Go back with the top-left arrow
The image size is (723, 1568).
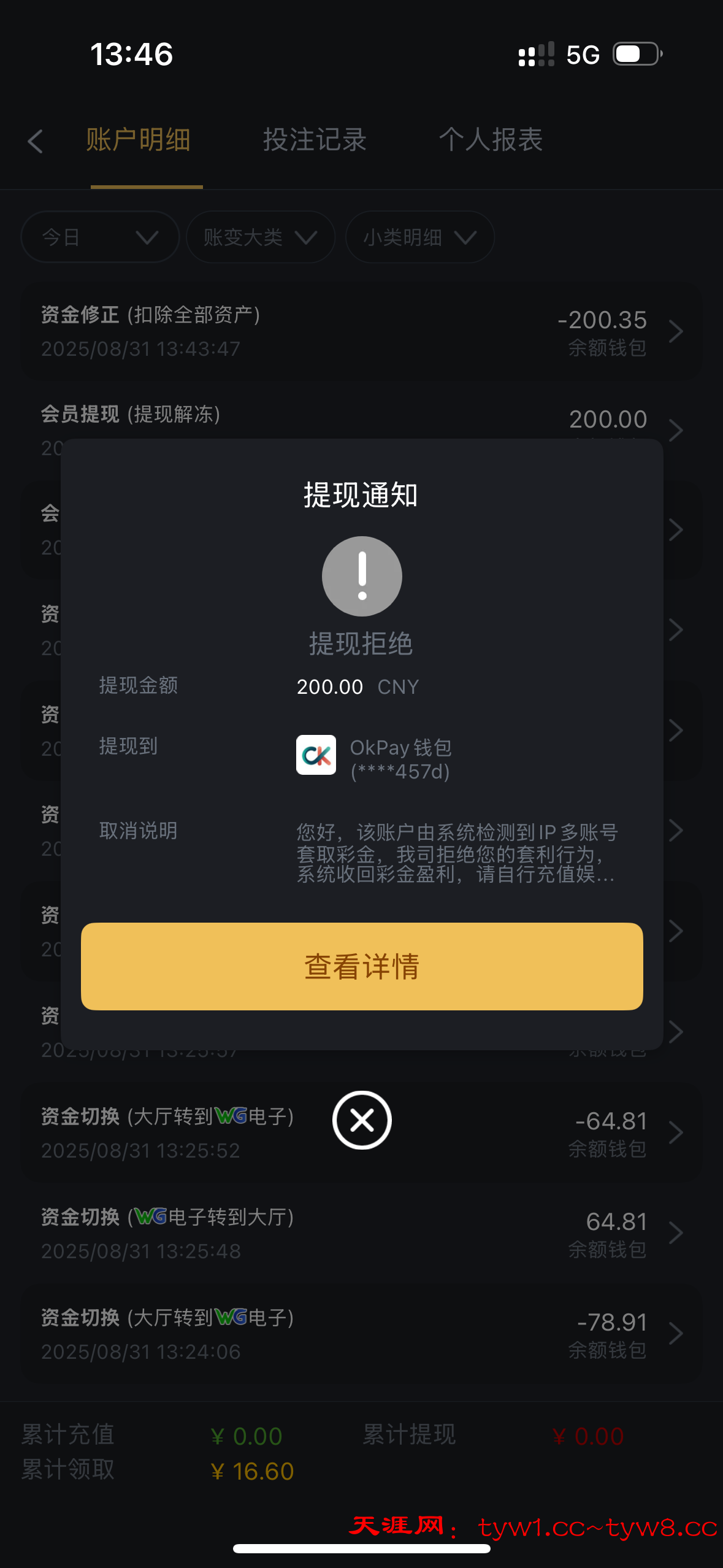pyautogui.click(x=36, y=142)
